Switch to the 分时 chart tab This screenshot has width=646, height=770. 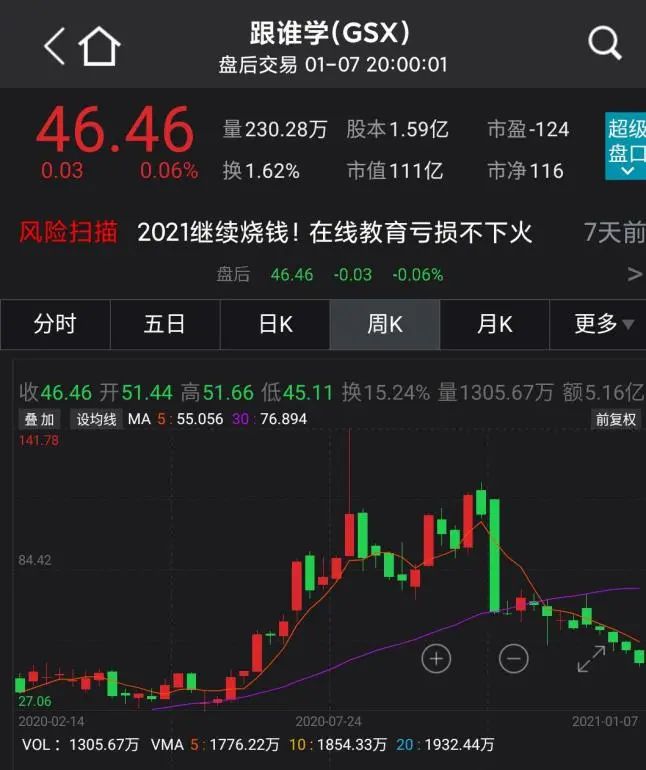(x=55, y=324)
